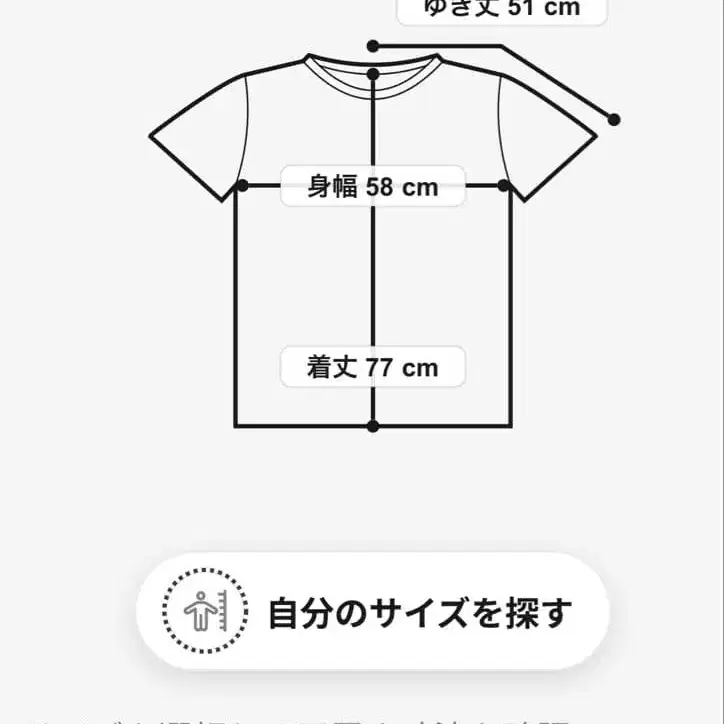
Task: Tap the 自分のサイズを探す button
Action: point(372,611)
